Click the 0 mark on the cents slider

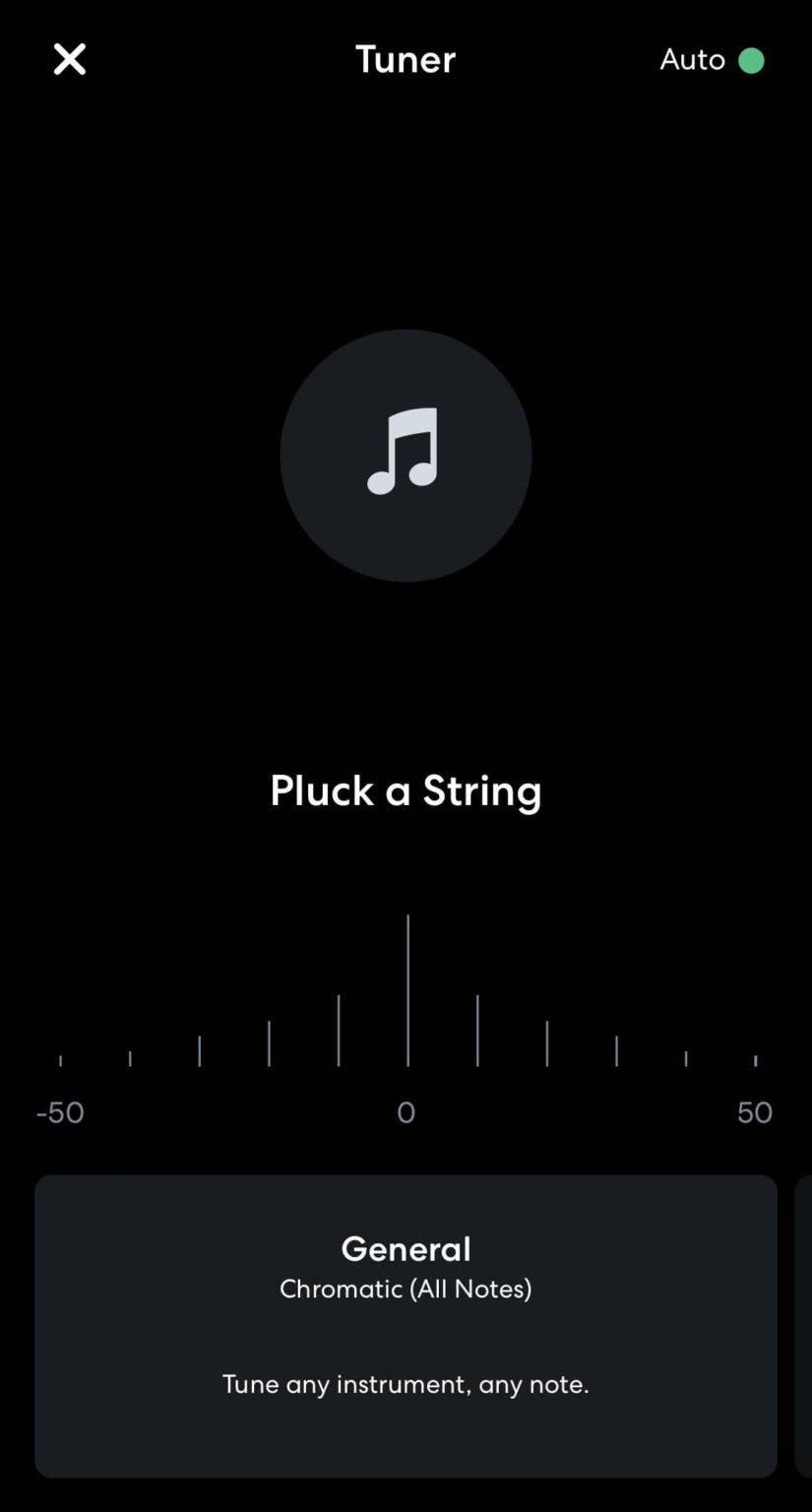pyautogui.click(x=405, y=1111)
